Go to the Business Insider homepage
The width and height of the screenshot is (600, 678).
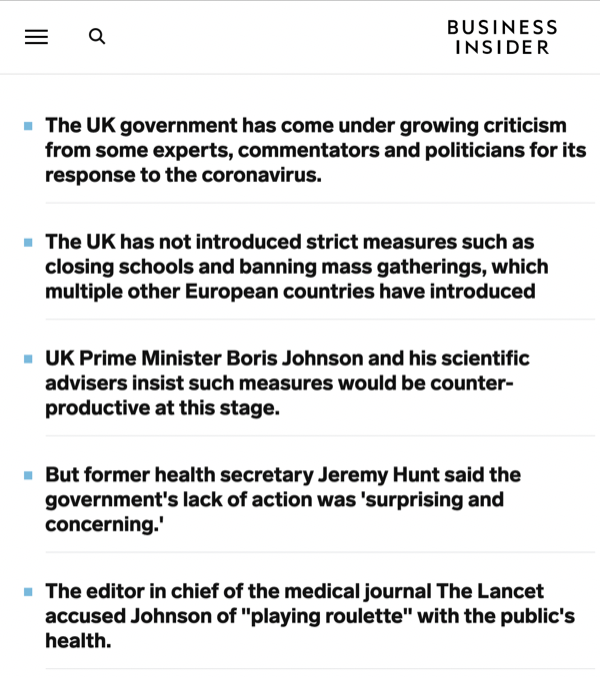pyautogui.click(x=502, y=37)
